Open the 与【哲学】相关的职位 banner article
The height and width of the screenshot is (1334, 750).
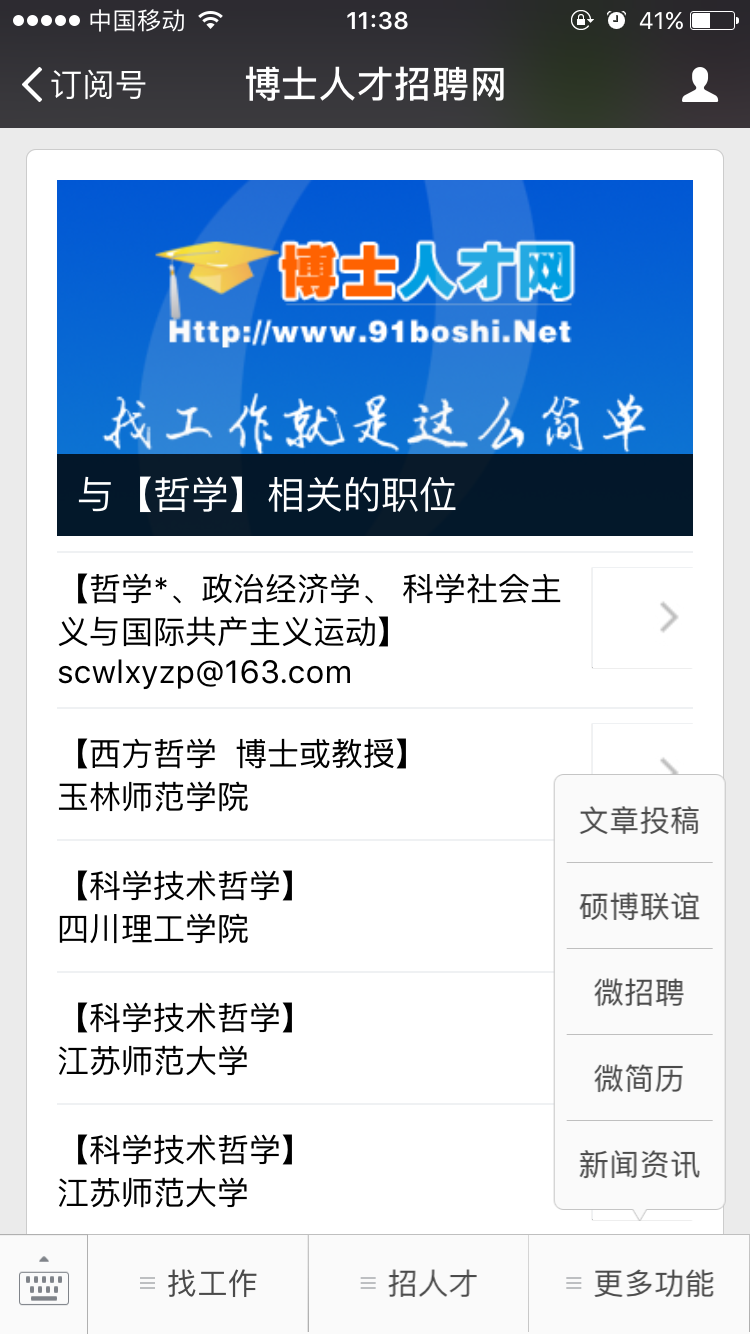375,358
